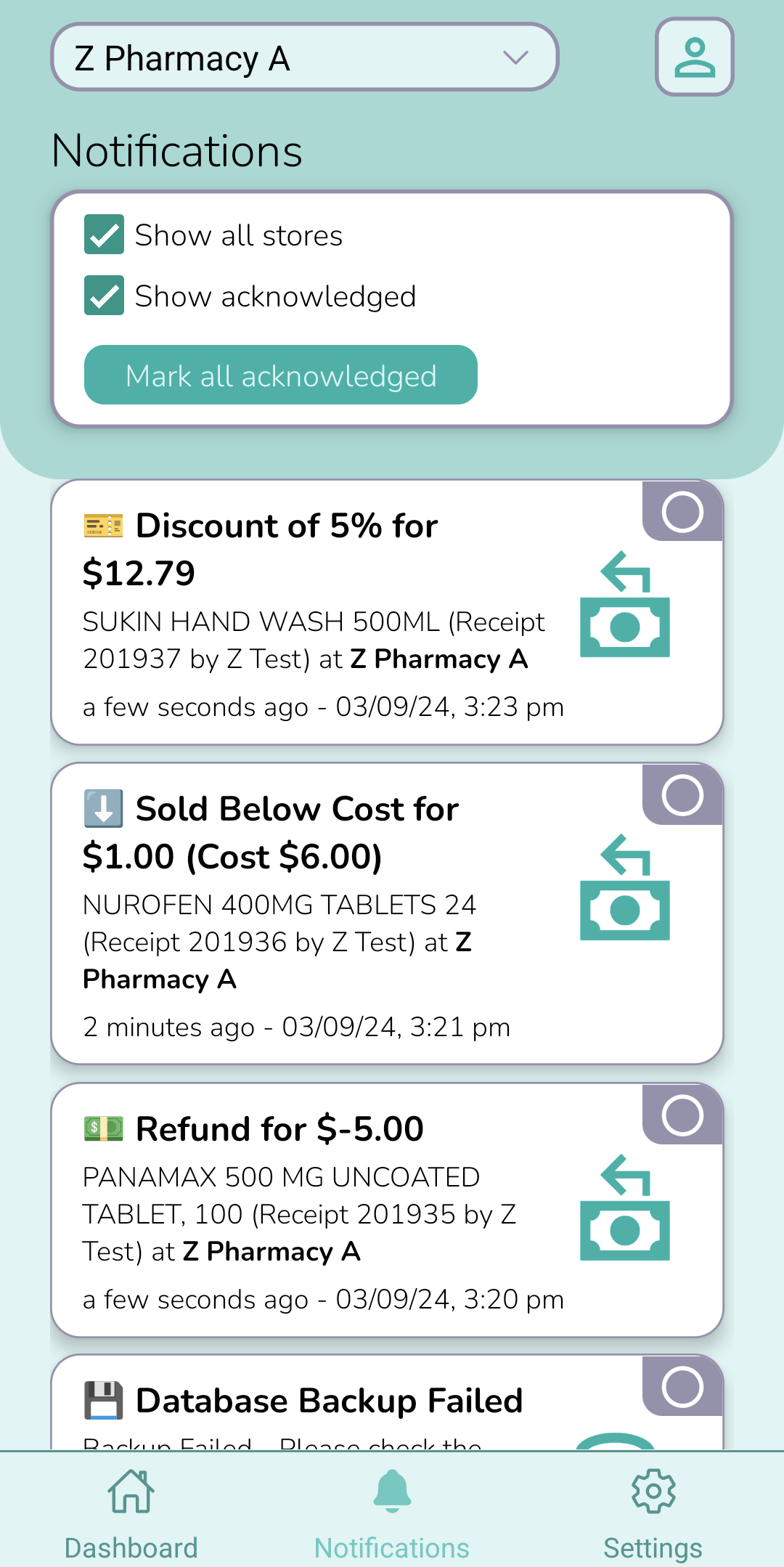Viewport: 784px width, 1567px height.
Task: Open the Sold Below Cost notification card
Action: click(x=387, y=913)
